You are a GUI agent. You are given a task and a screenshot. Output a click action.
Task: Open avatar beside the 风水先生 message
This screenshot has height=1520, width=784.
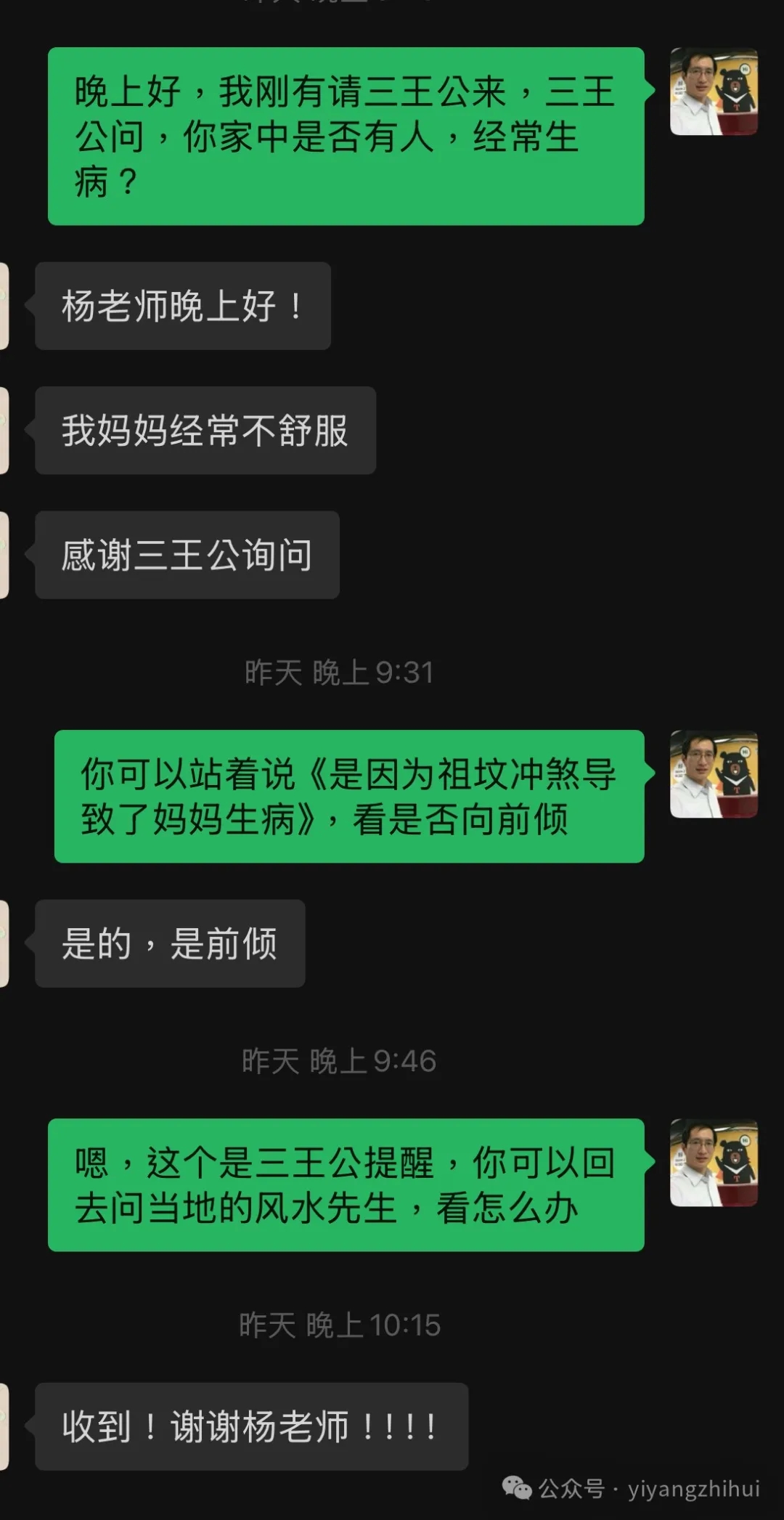click(714, 1163)
